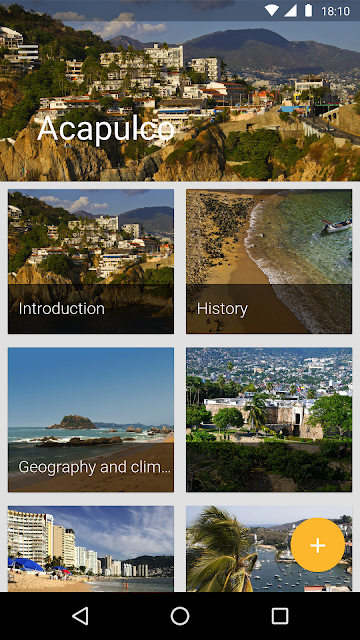Tap the yellow plus floating button
The height and width of the screenshot is (640, 360).
tap(318, 545)
